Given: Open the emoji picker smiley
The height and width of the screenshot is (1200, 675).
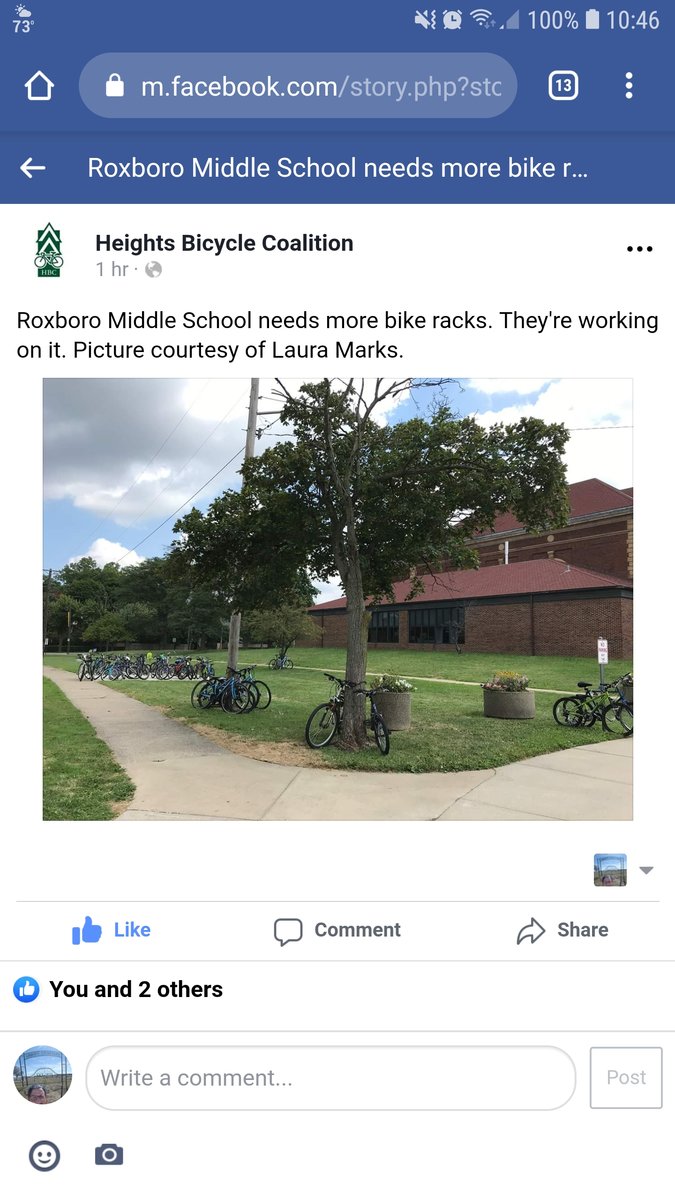Looking at the screenshot, I should point(44,1156).
